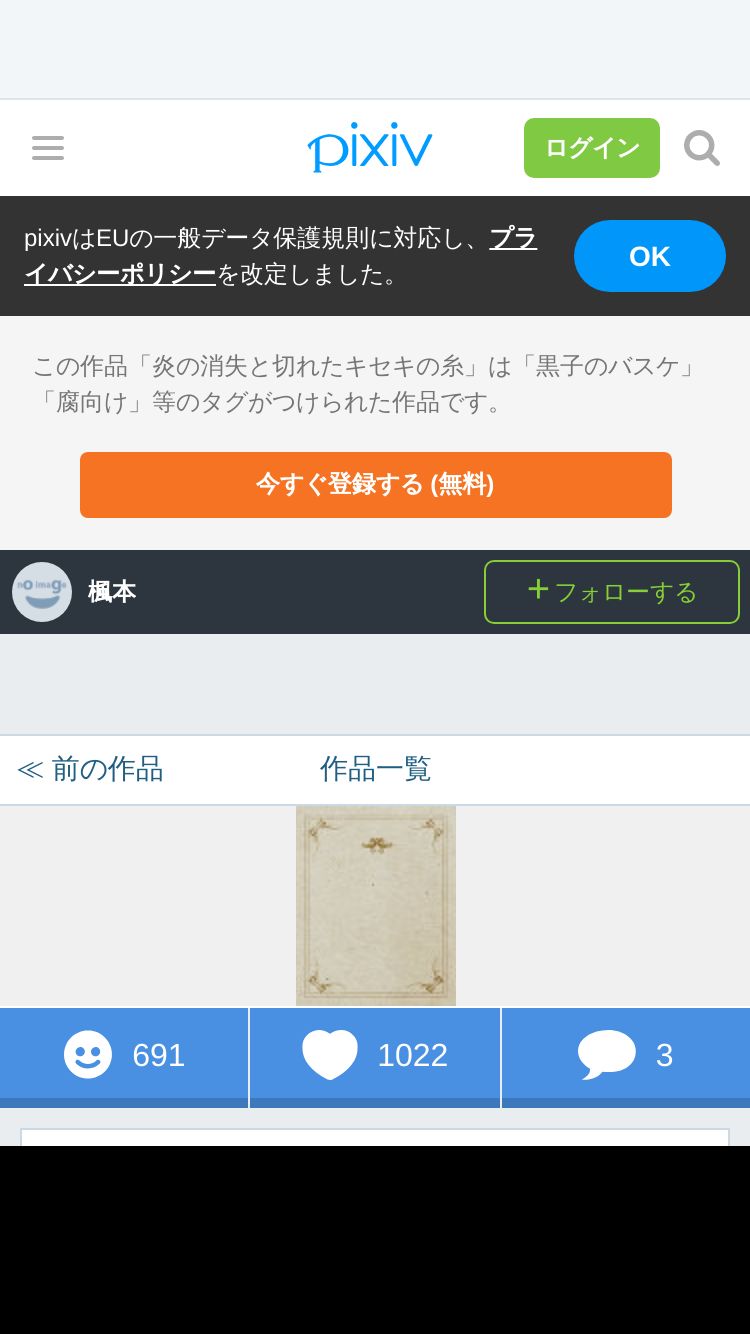Tap the pixiv logo

370,147
